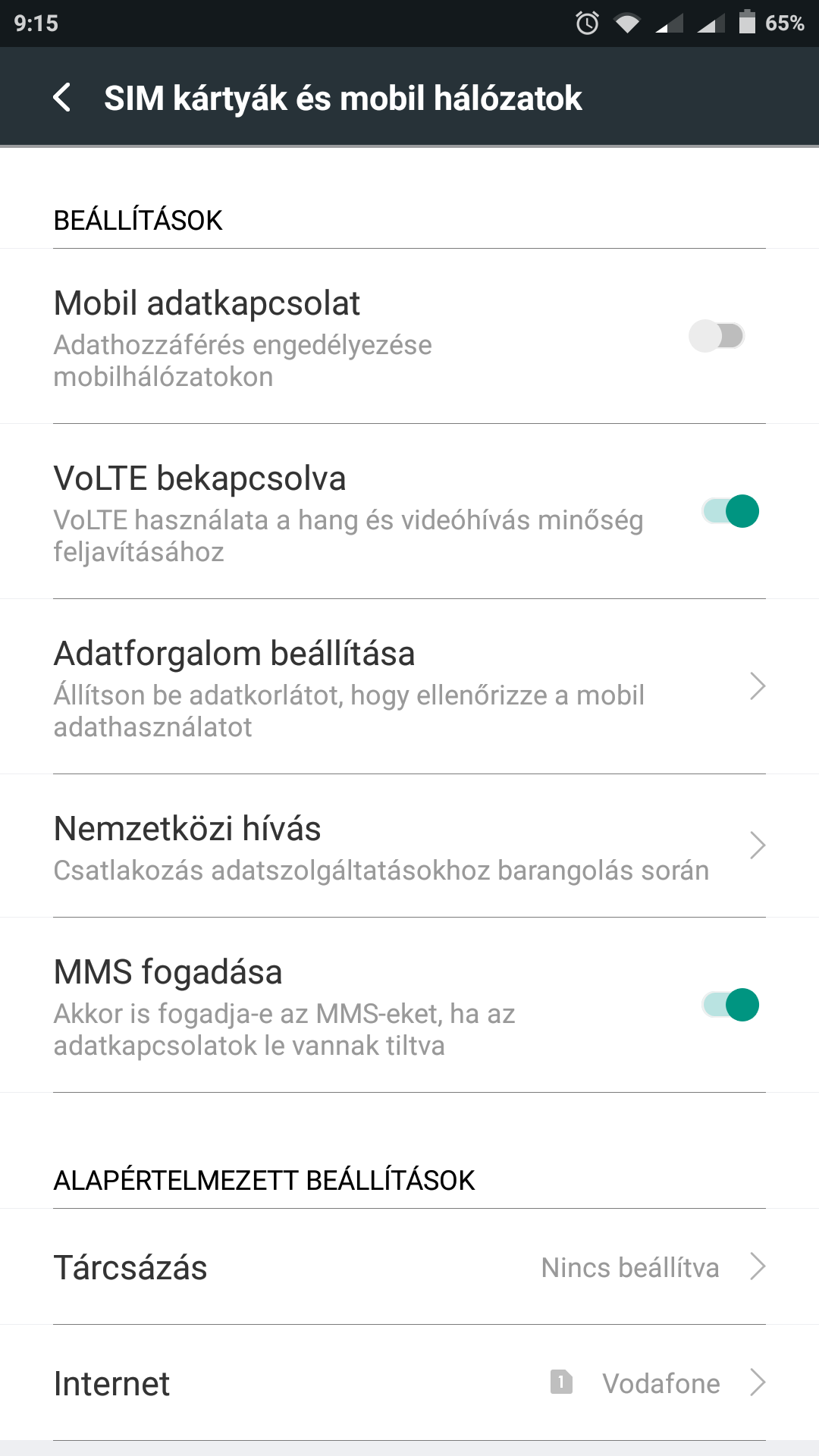Viewport: 819px width, 1456px height.
Task: Open Adatforgalom beállítása
Action: tap(409, 687)
